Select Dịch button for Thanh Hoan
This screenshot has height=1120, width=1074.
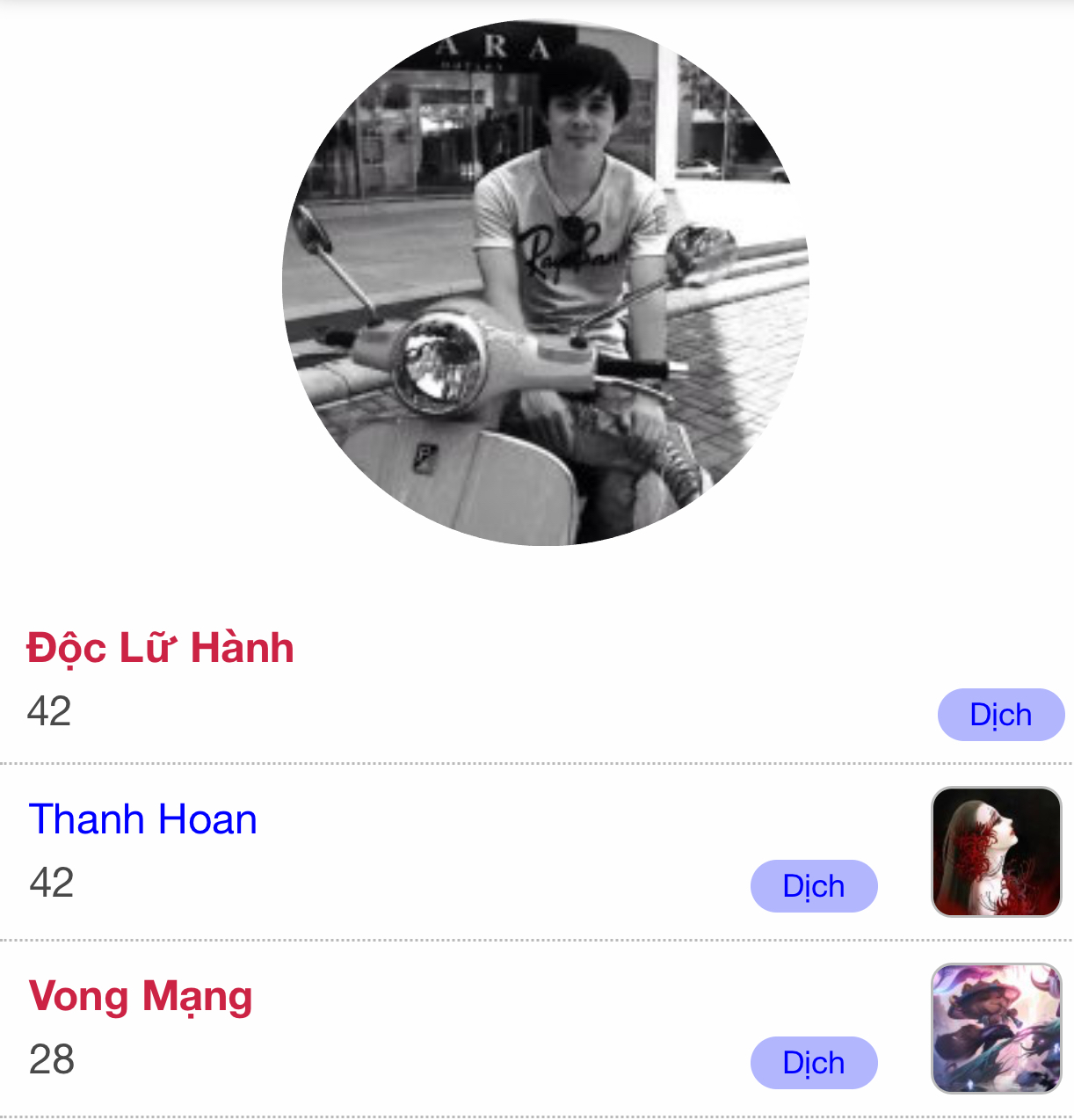pyautogui.click(x=814, y=886)
